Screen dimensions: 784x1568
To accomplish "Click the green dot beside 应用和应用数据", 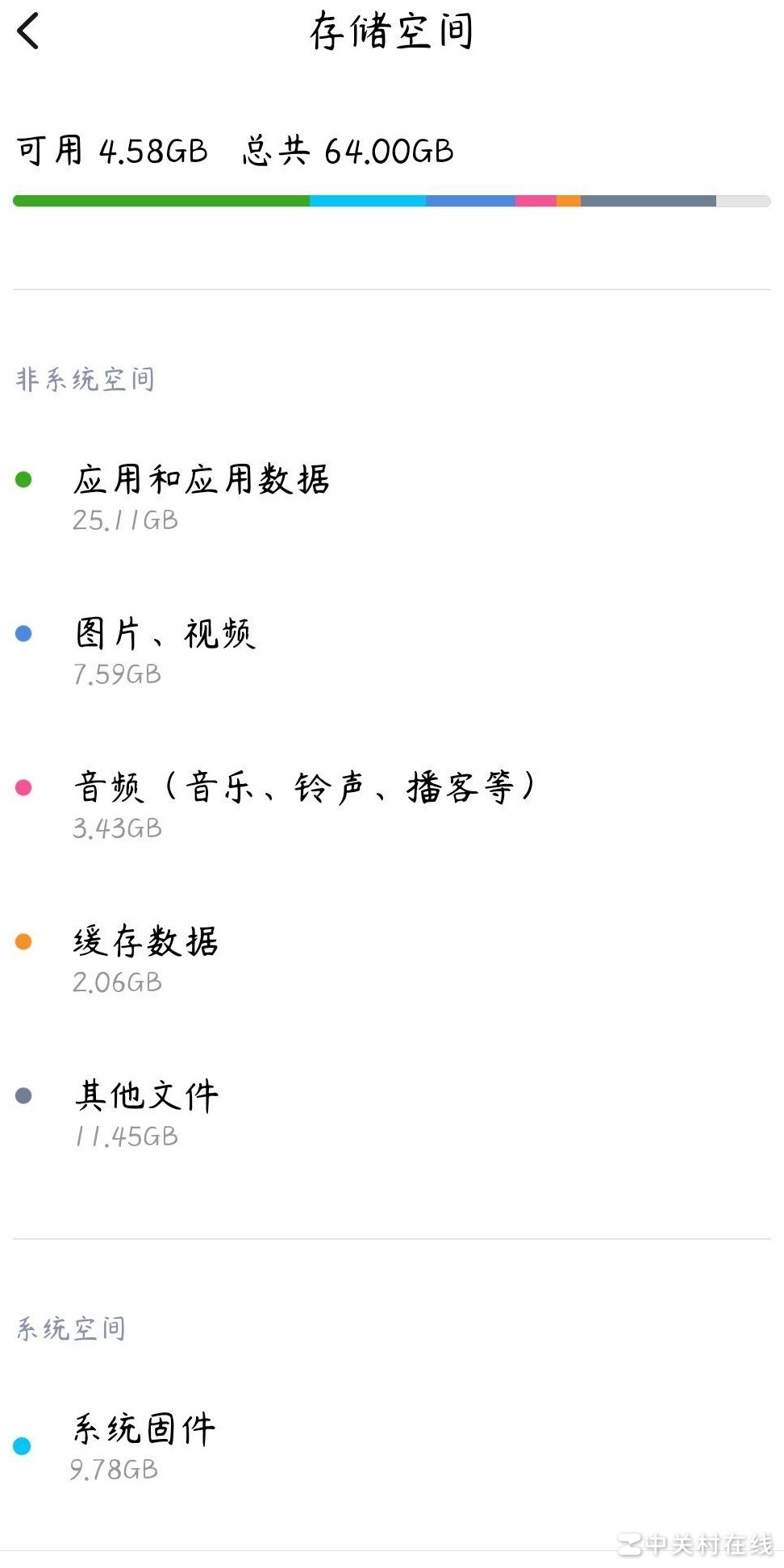I will pyautogui.click(x=24, y=477).
